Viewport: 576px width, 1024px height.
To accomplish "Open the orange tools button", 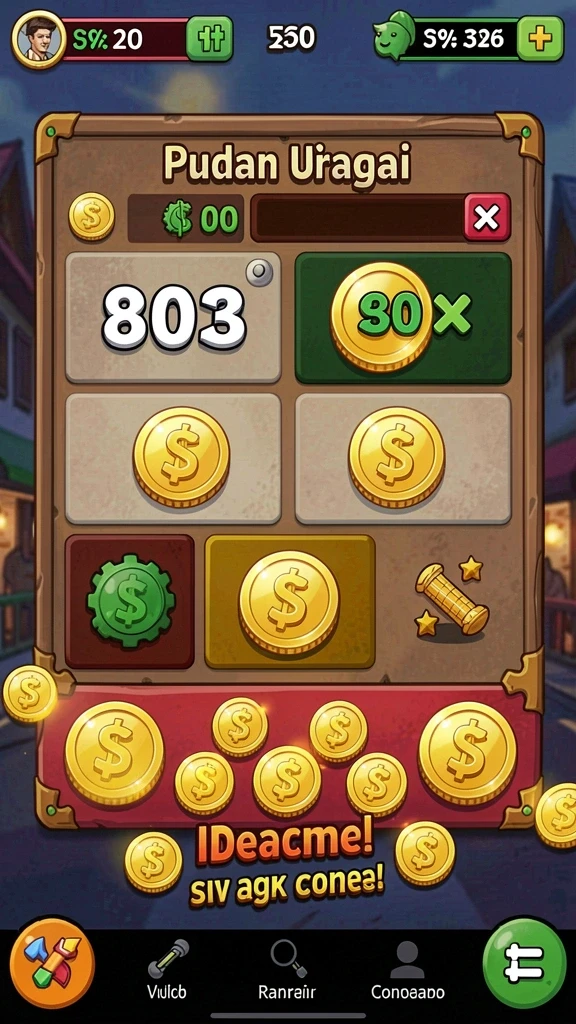I will pyautogui.click(x=52, y=962).
